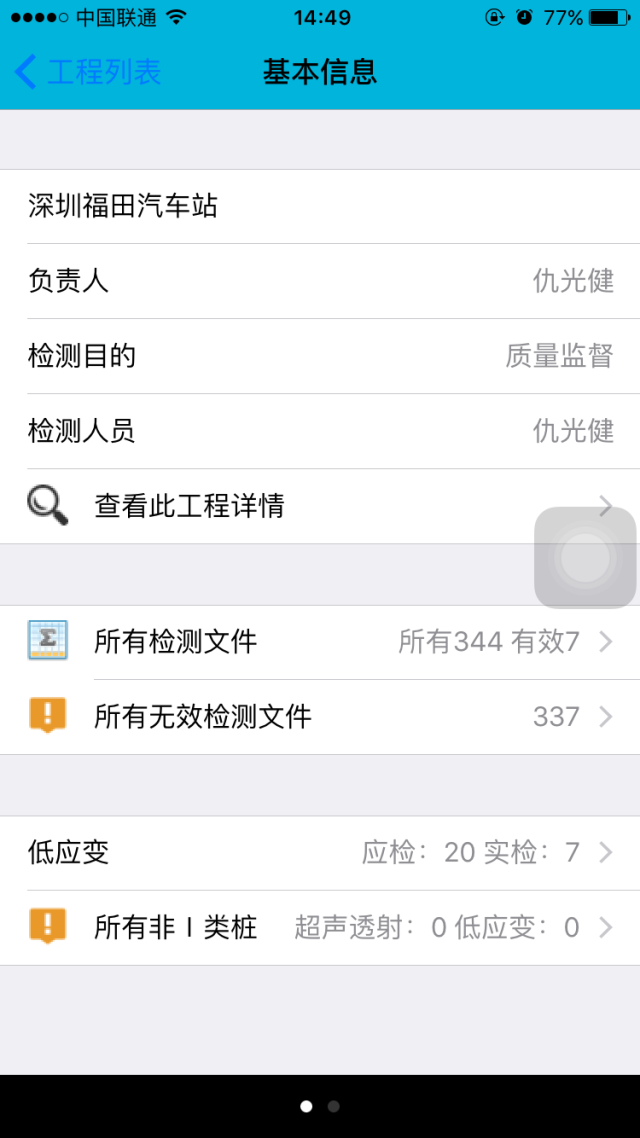Open 所有检测文件 list
Screen dimensions: 640x1138
[x=320, y=642]
